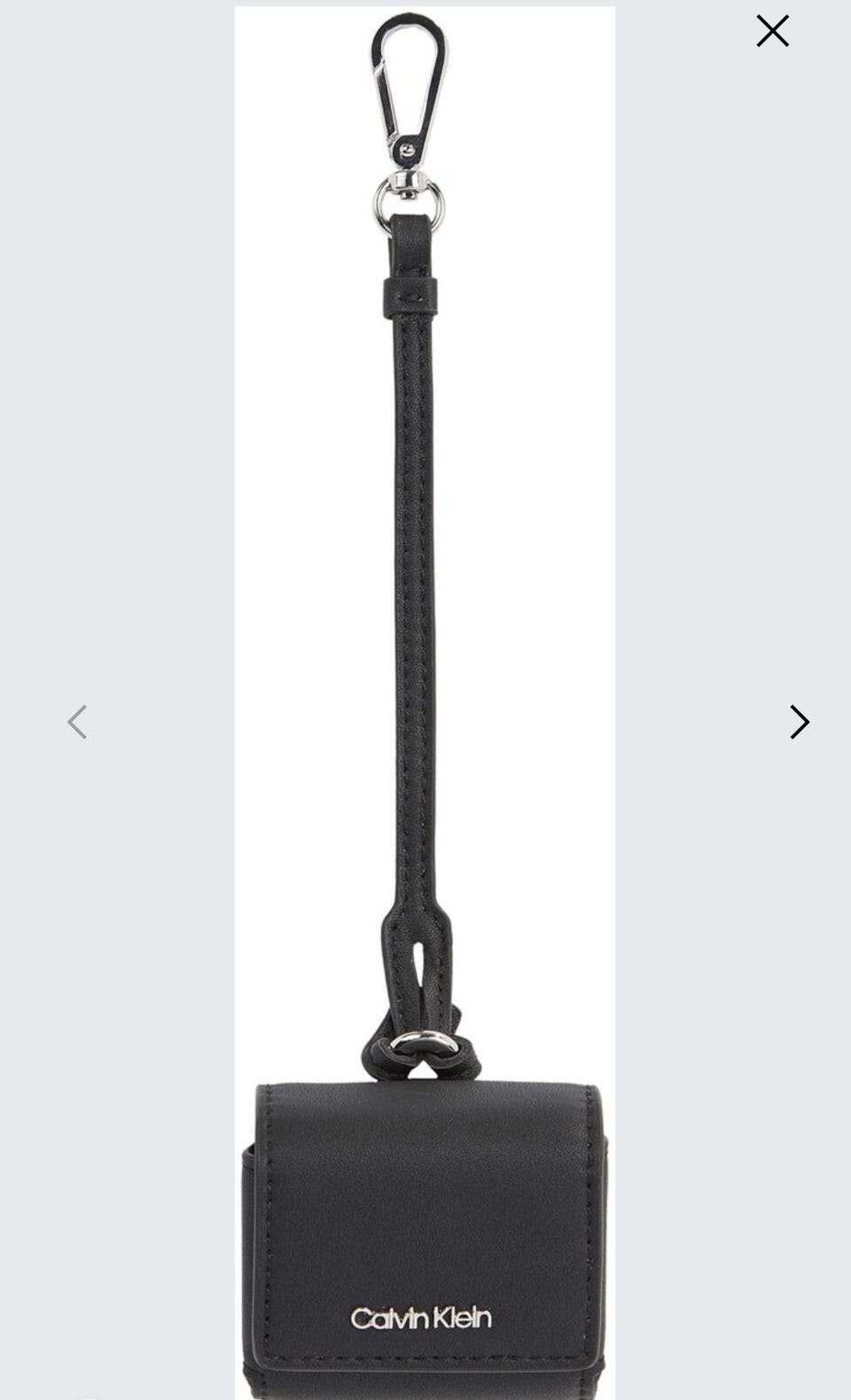
Task: Go to the previous product image
Action: coord(77,722)
